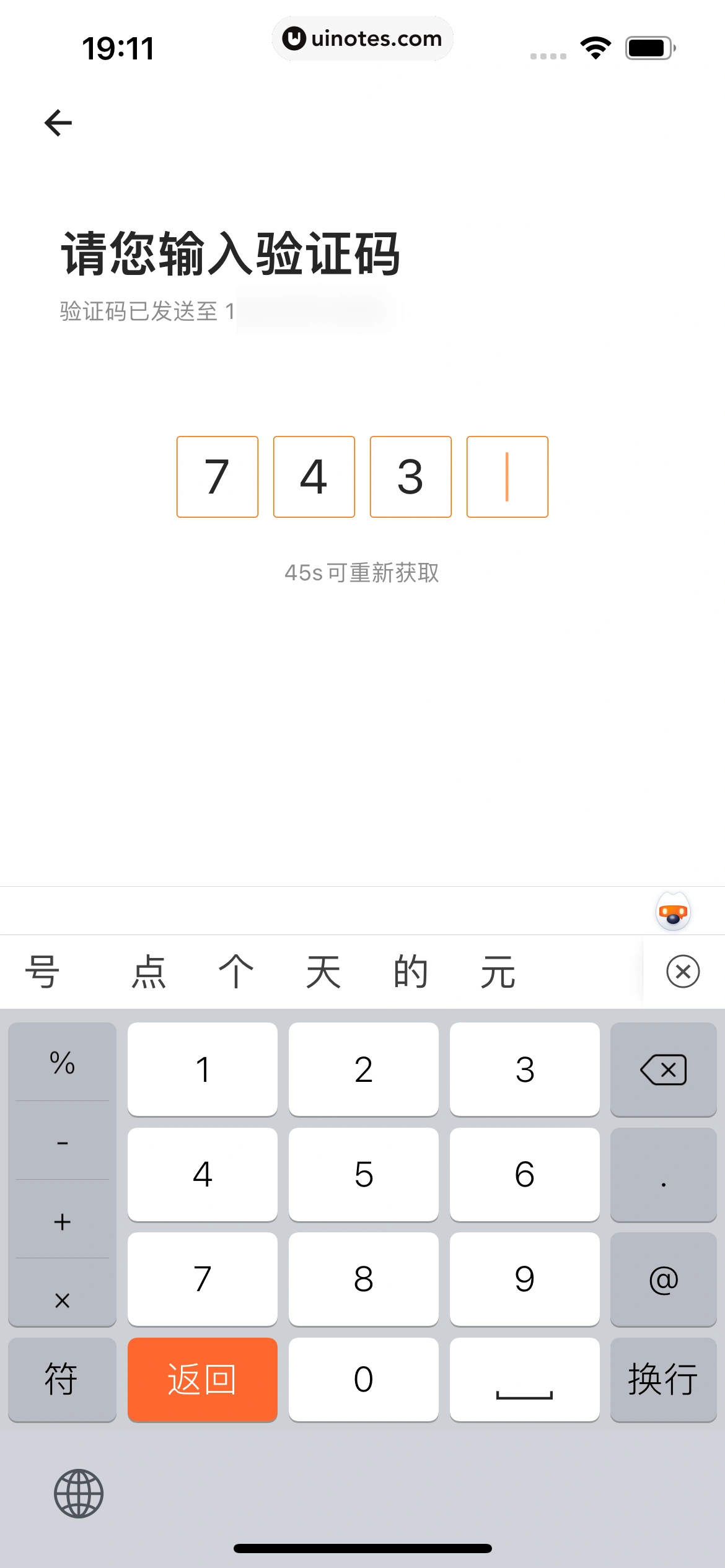Tap the backspace key on the keyboard
725x1568 pixels.
(663, 1069)
